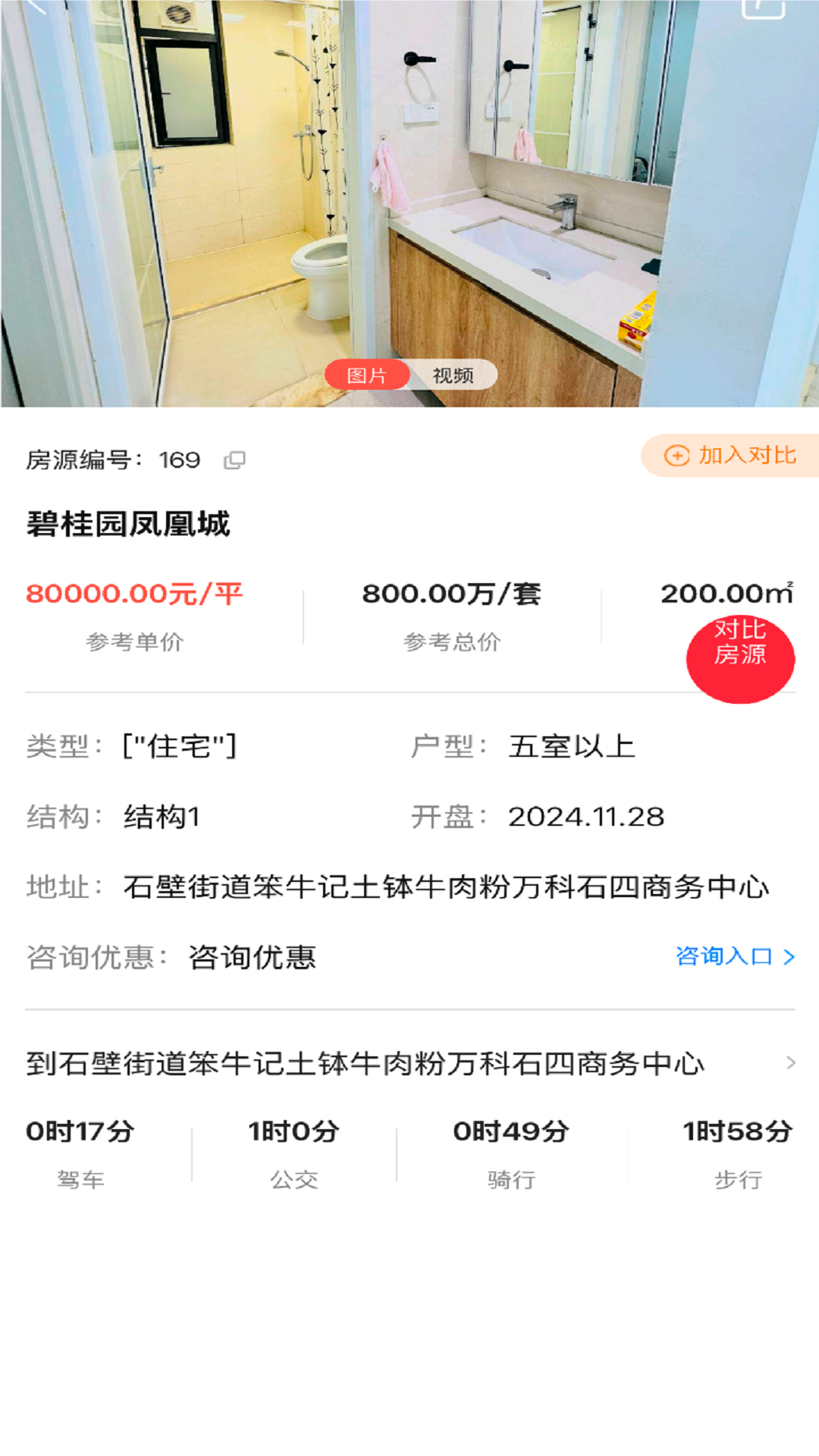Tap the floating red 对比房源 badge
Image resolution: width=819 pixels, height=1456 pixels.
(740, 658)
